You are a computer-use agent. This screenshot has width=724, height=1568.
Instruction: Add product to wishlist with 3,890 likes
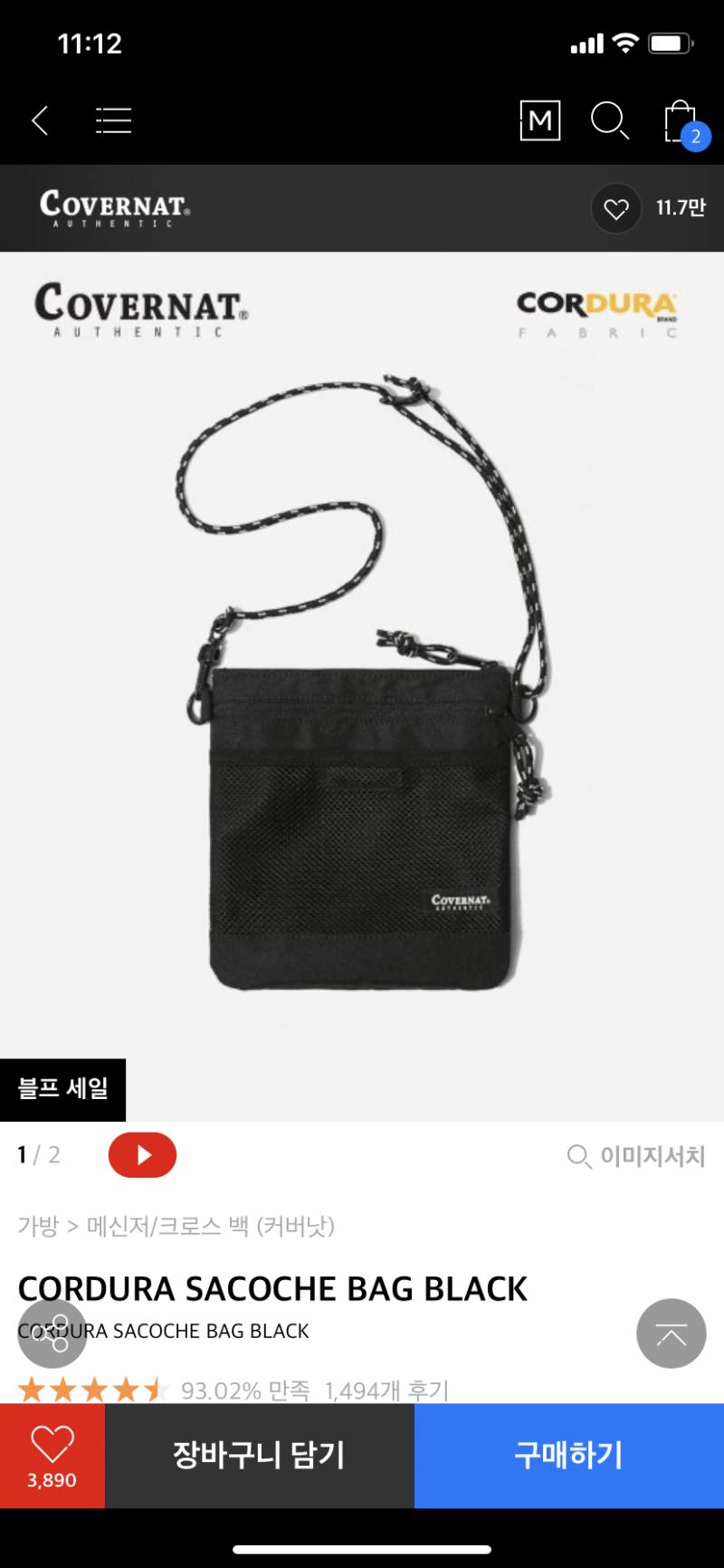point(52,1456)
